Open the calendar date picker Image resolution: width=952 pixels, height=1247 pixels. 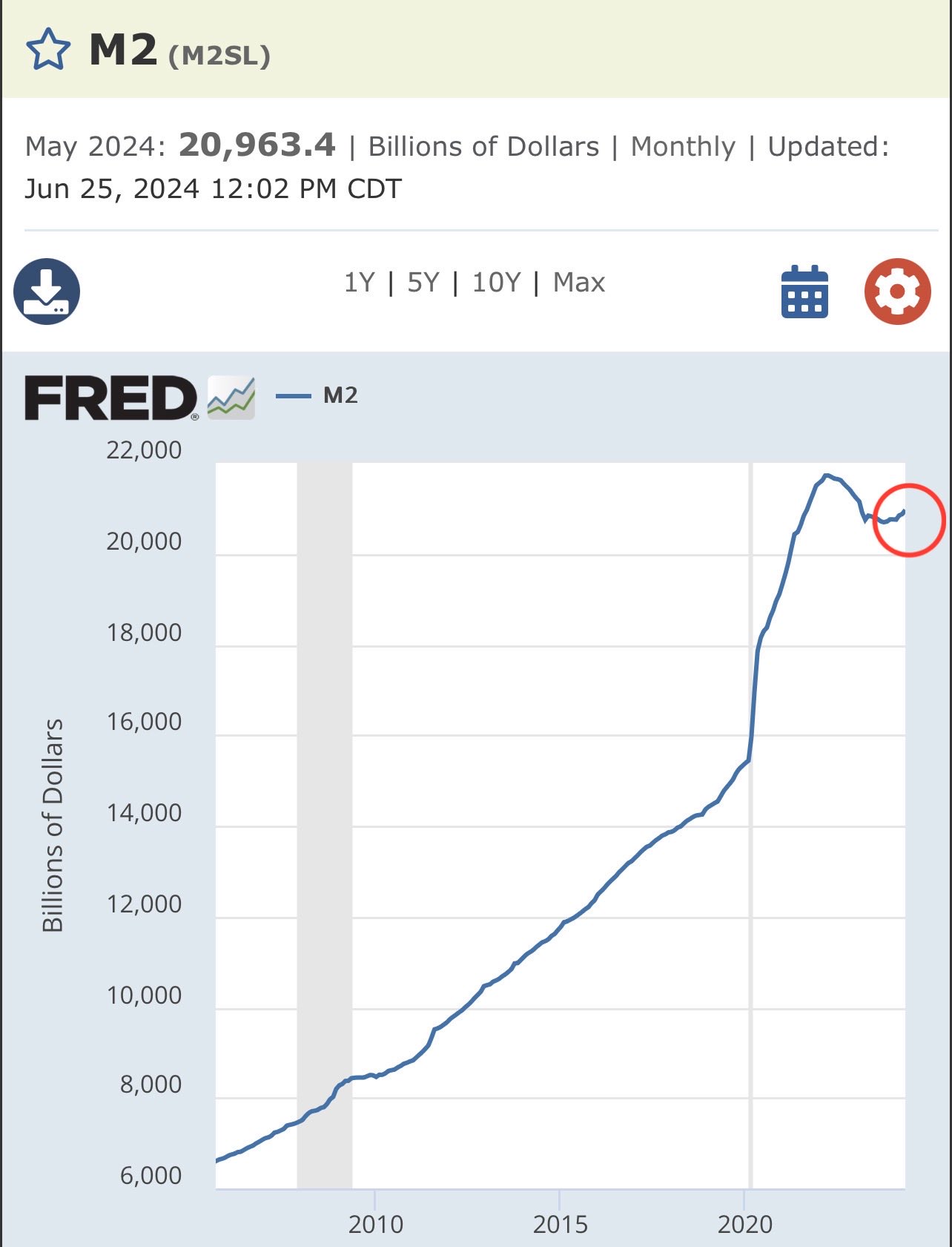[x=804, y=292]
